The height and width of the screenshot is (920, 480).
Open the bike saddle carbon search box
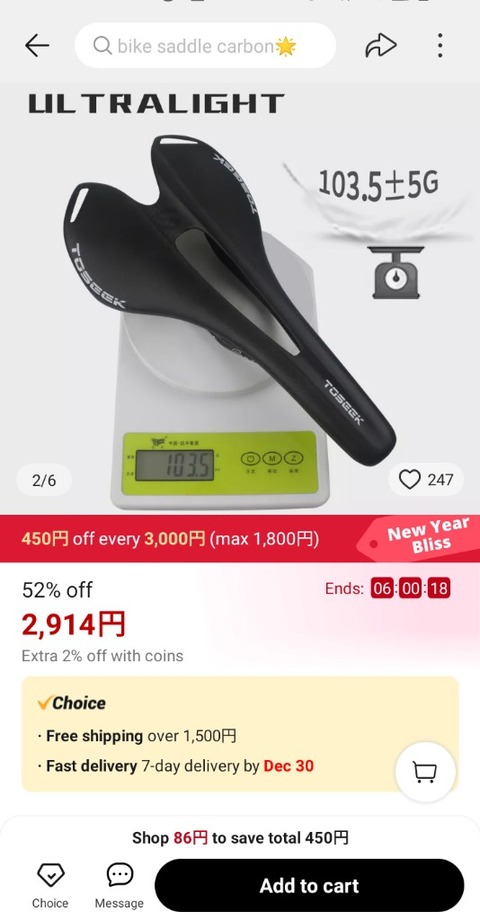click(205, 46)
